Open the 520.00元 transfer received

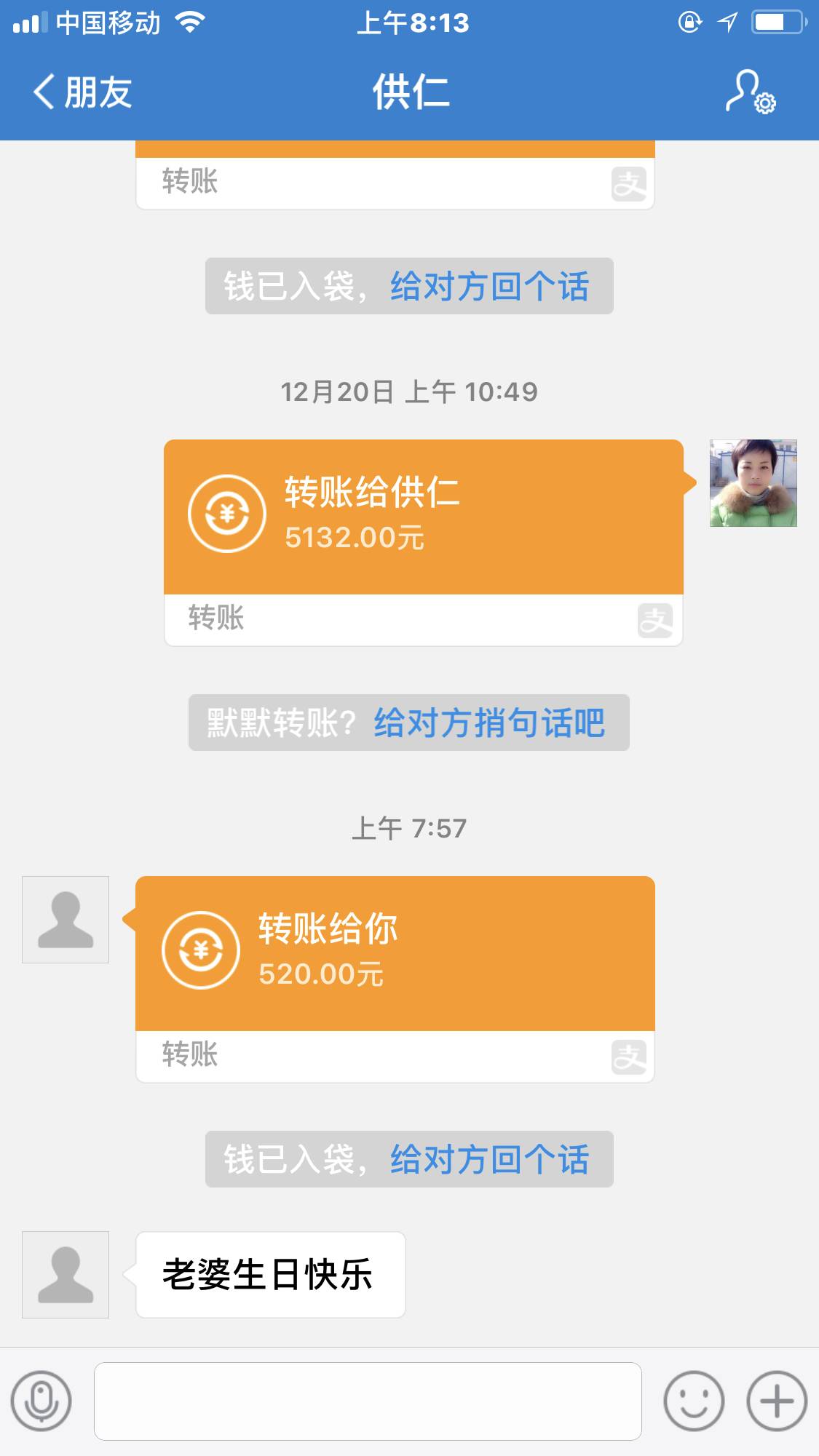coord(395,954)
